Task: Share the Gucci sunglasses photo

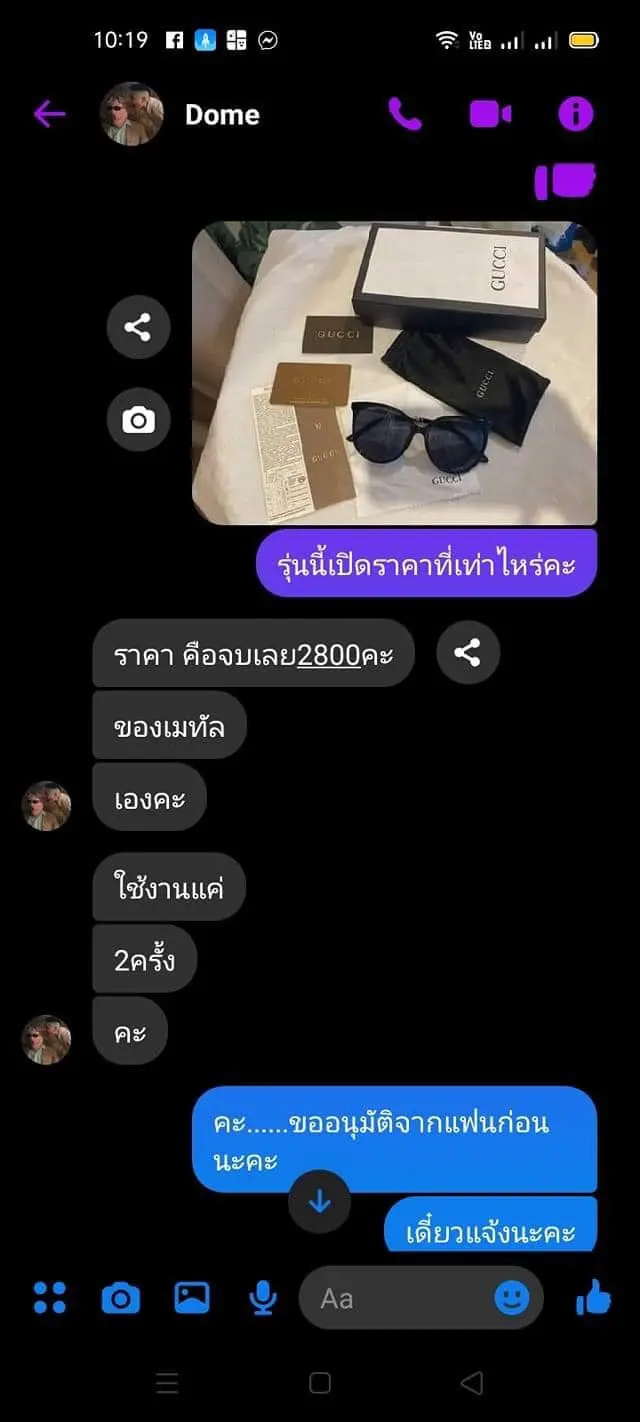Action: (x=138, y=327)
